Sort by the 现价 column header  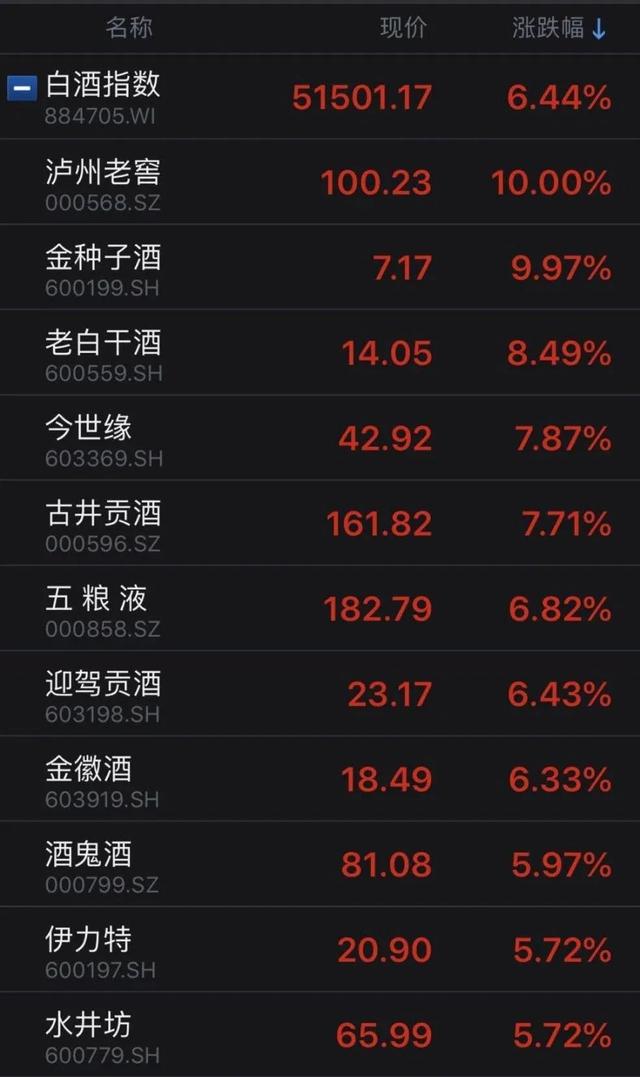pos(403,28)
